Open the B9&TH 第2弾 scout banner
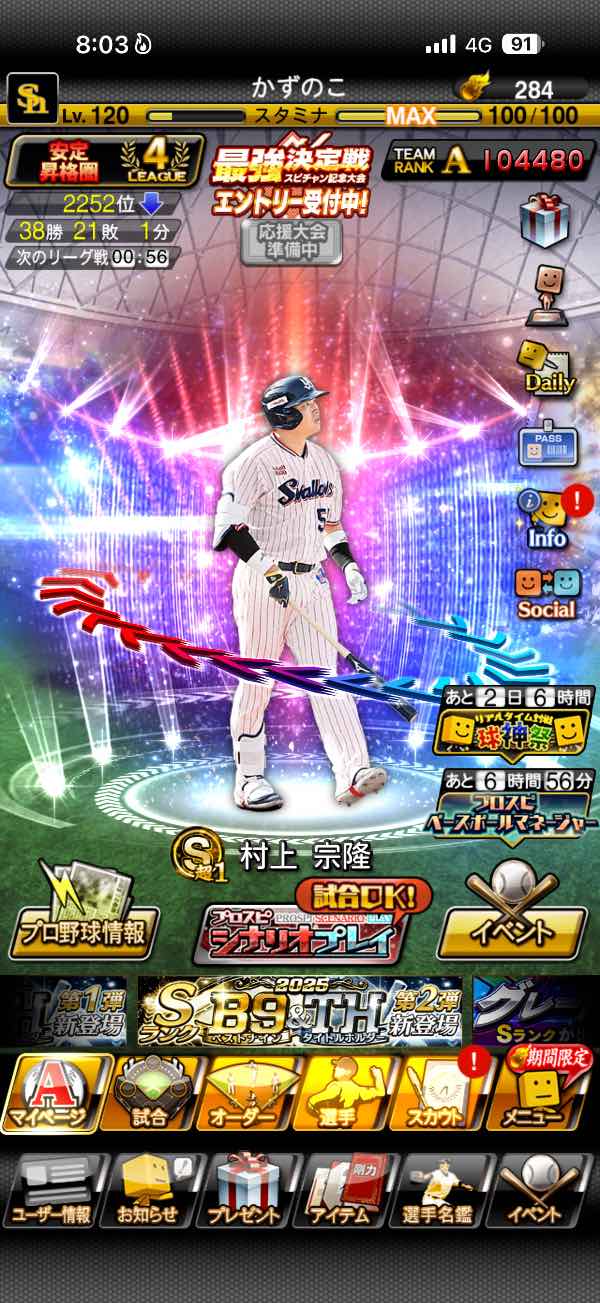The height and width of the screenshot is (1303, 600). (x=300, y=1011)
